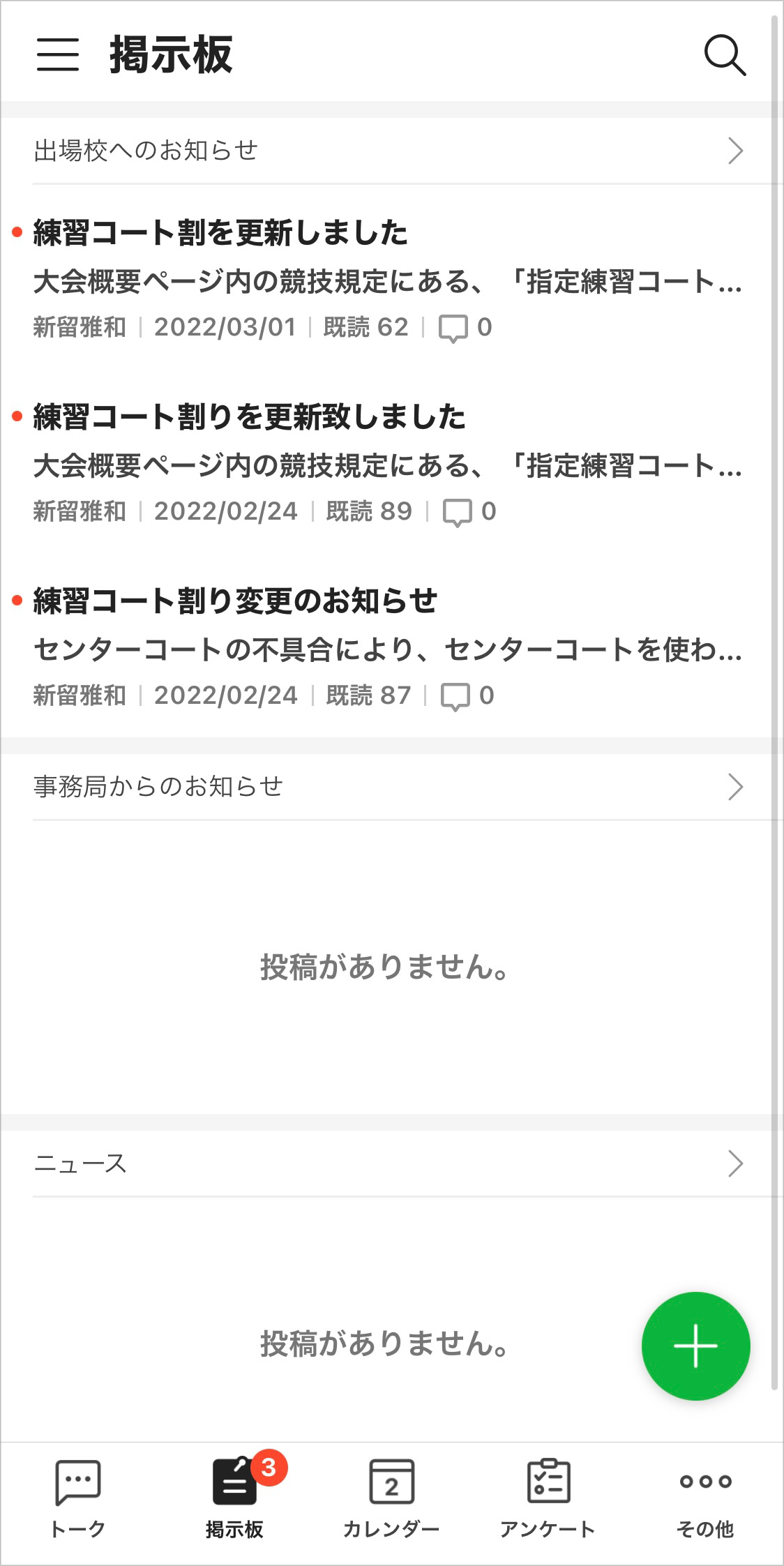Expand the 出場校へのお知らせ board

[x=388, y=151]
